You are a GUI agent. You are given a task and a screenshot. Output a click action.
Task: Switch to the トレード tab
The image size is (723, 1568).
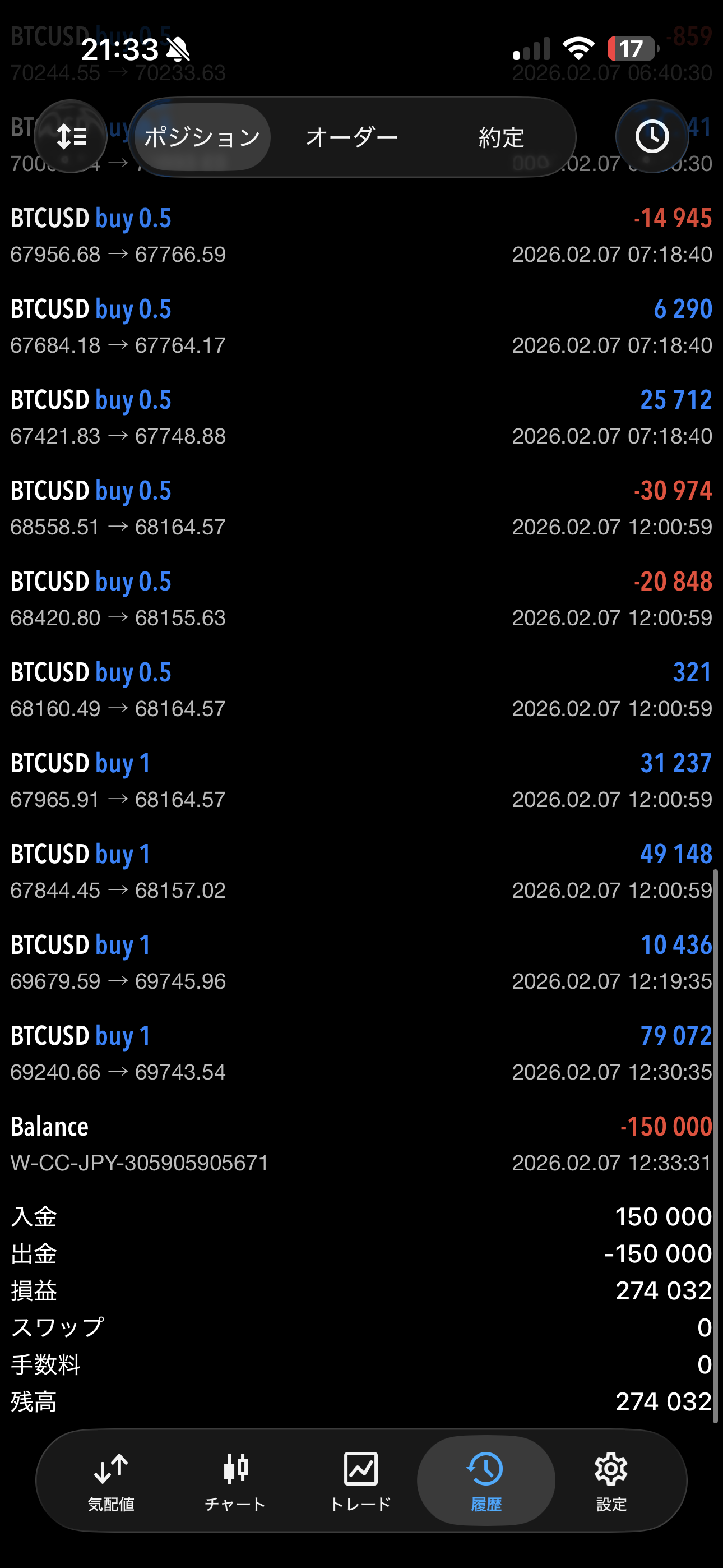(x=361, y=1481)
